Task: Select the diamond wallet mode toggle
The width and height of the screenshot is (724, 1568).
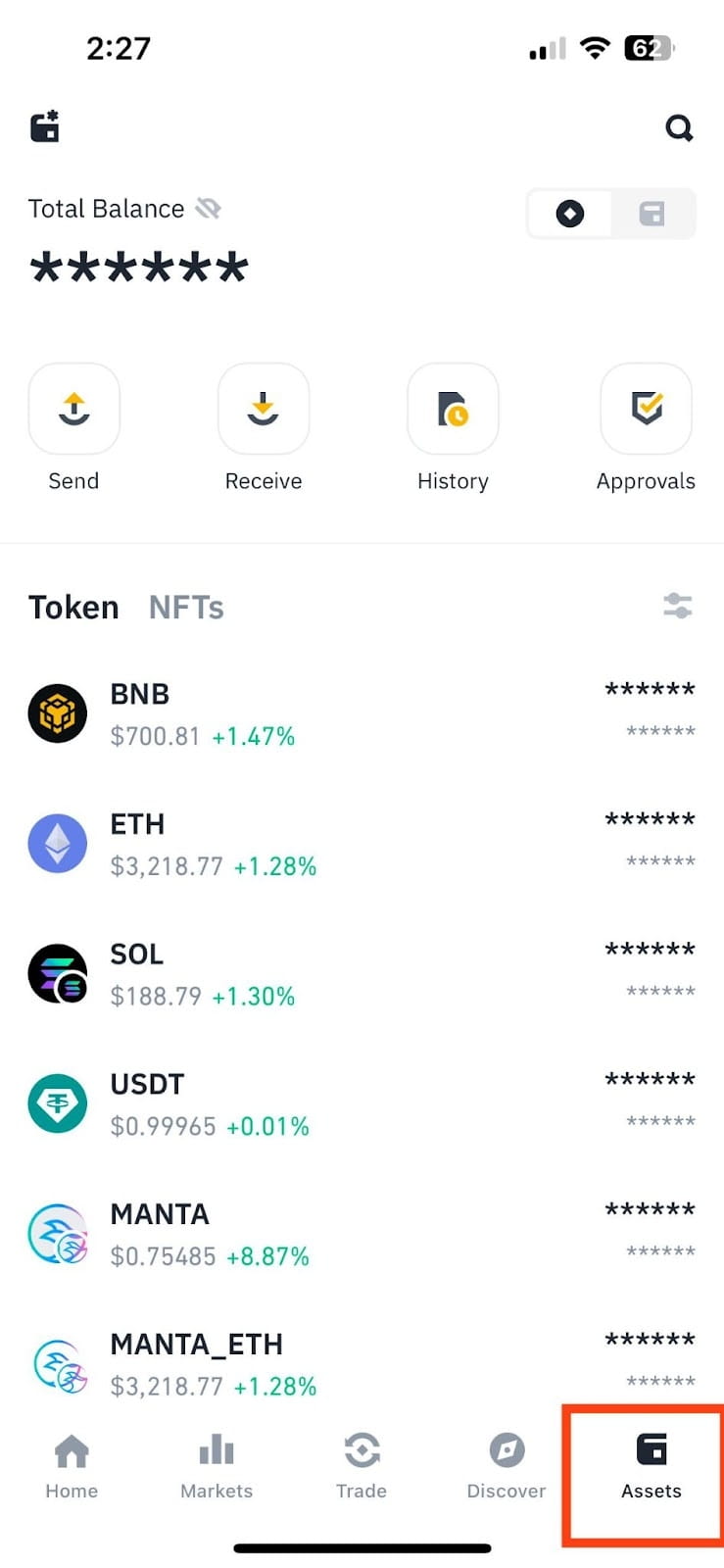Action: (569, 214)
